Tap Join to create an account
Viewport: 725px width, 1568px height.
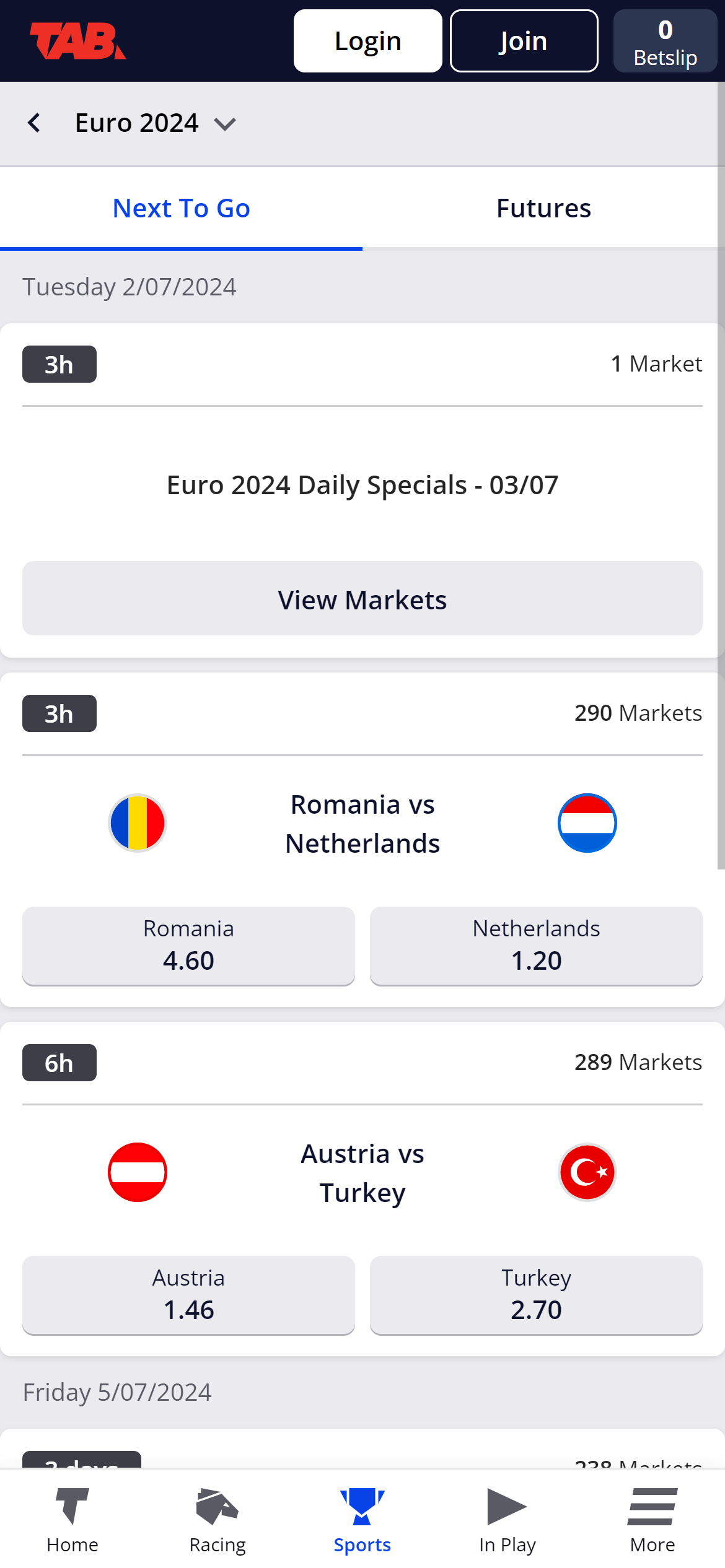pos(524,41)
